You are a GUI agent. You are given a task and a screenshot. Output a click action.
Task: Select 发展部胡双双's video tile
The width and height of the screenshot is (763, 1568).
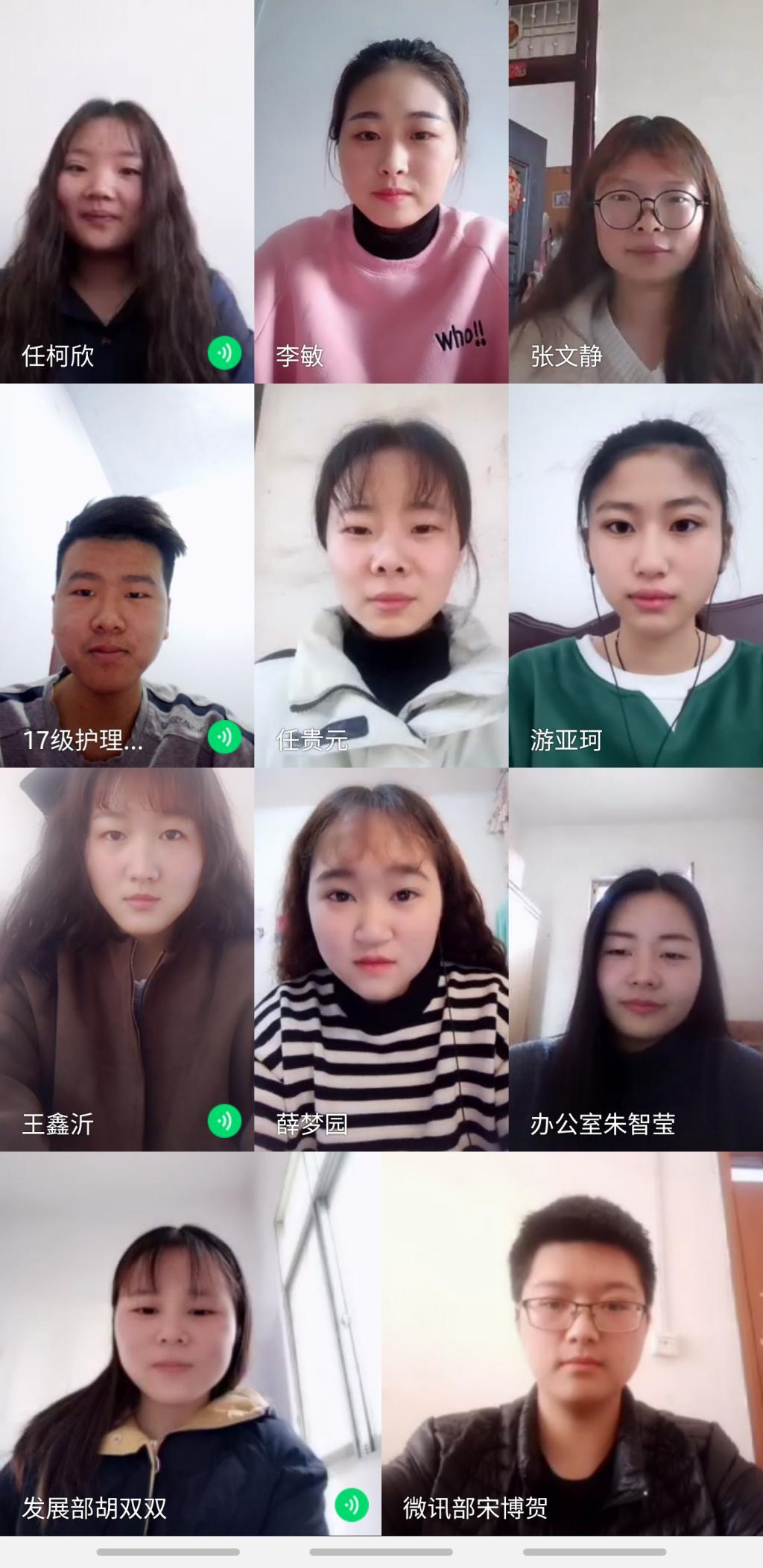point(190,1343)
